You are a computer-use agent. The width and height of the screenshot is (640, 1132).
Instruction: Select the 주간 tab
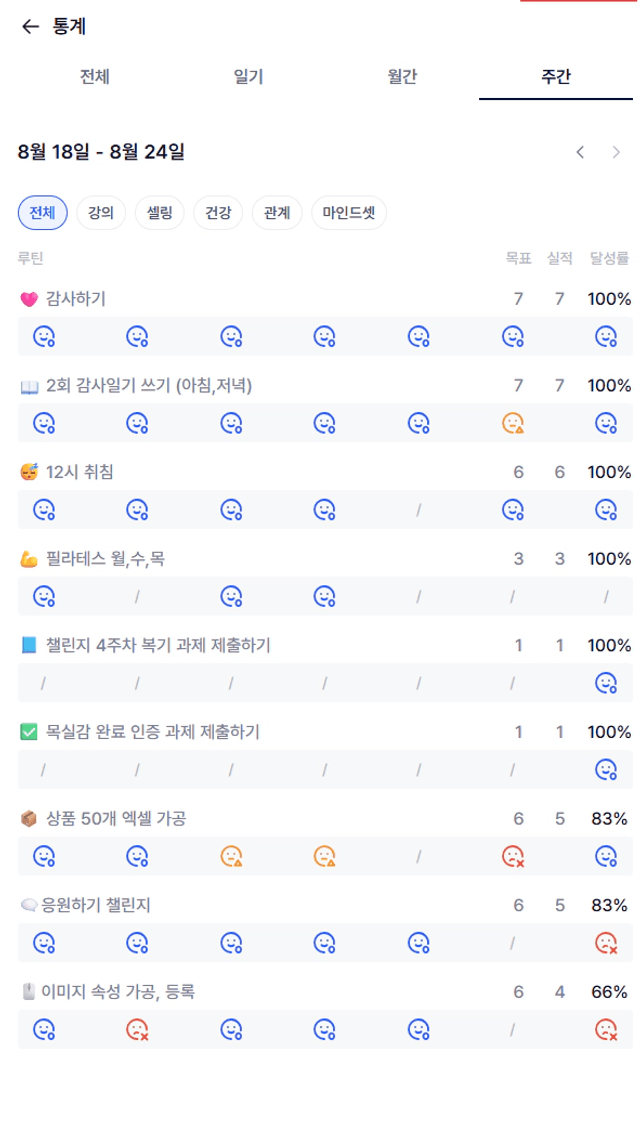pos(556,77)
